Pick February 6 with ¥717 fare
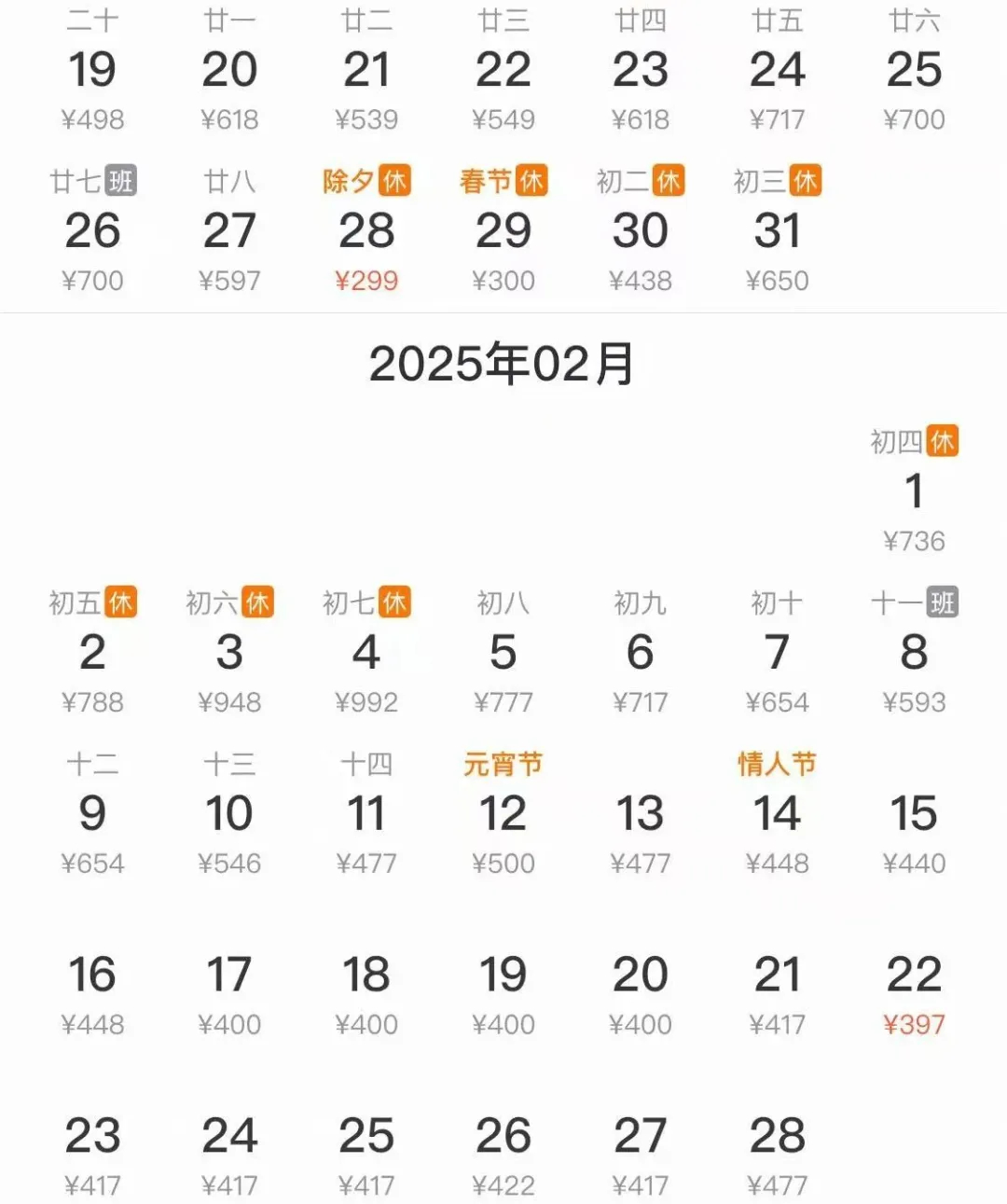Screen dimensions: 1007x1204 click(641, 653)
